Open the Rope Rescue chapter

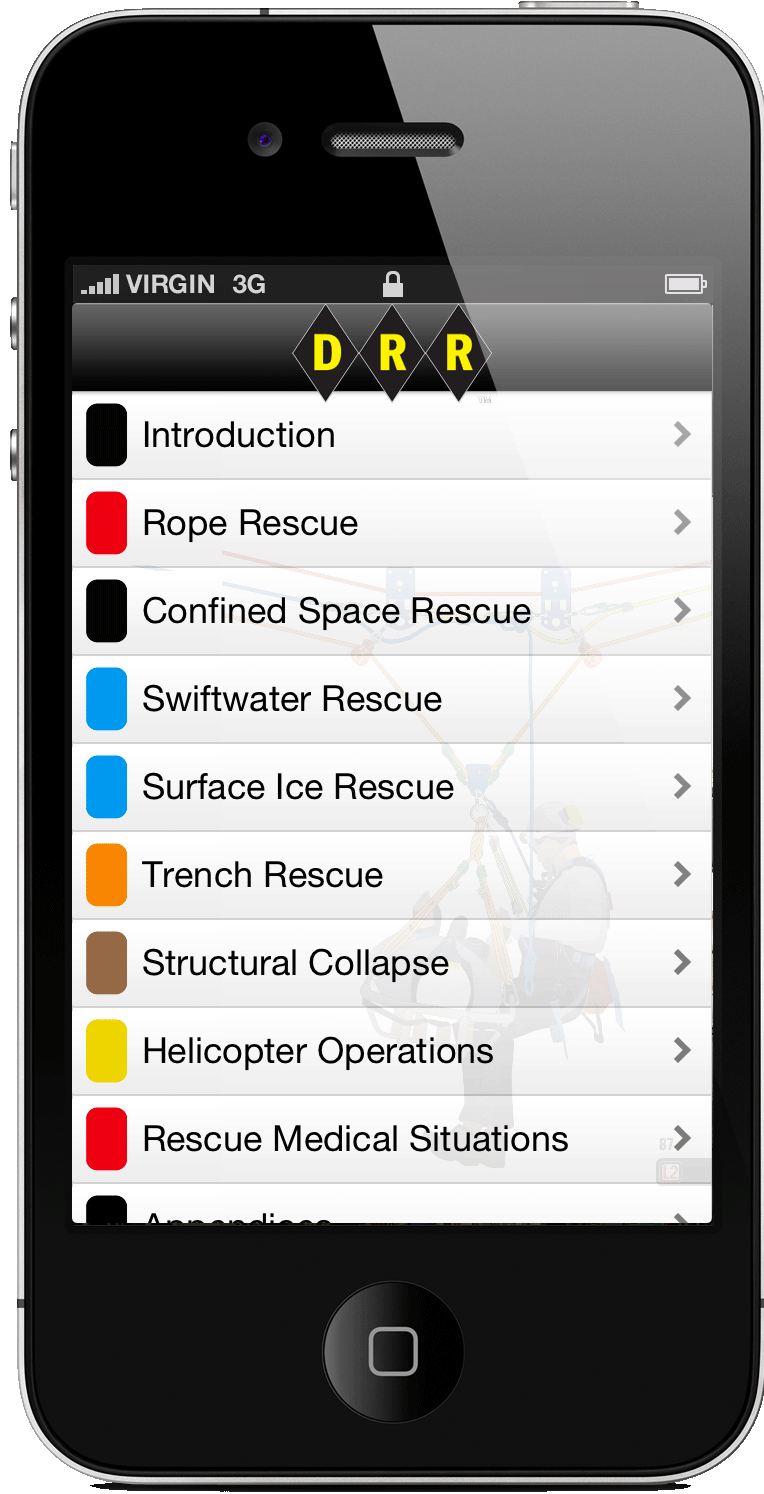(x=390, y=523)
